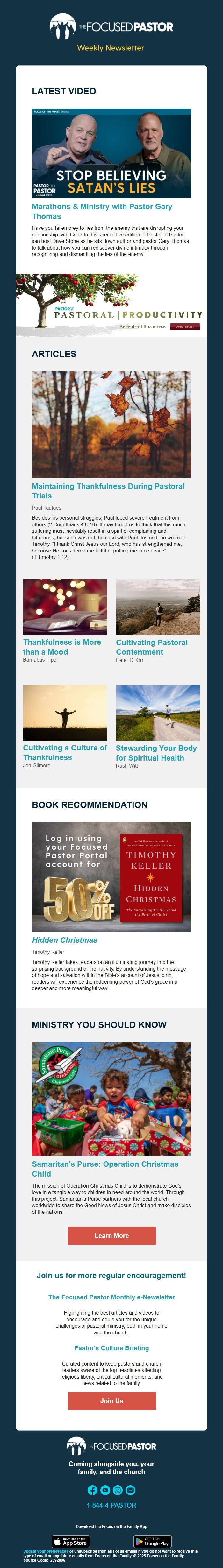Open the YouTube channel icon
The height and width of the screenshot is (1568, 223).
105,1489
